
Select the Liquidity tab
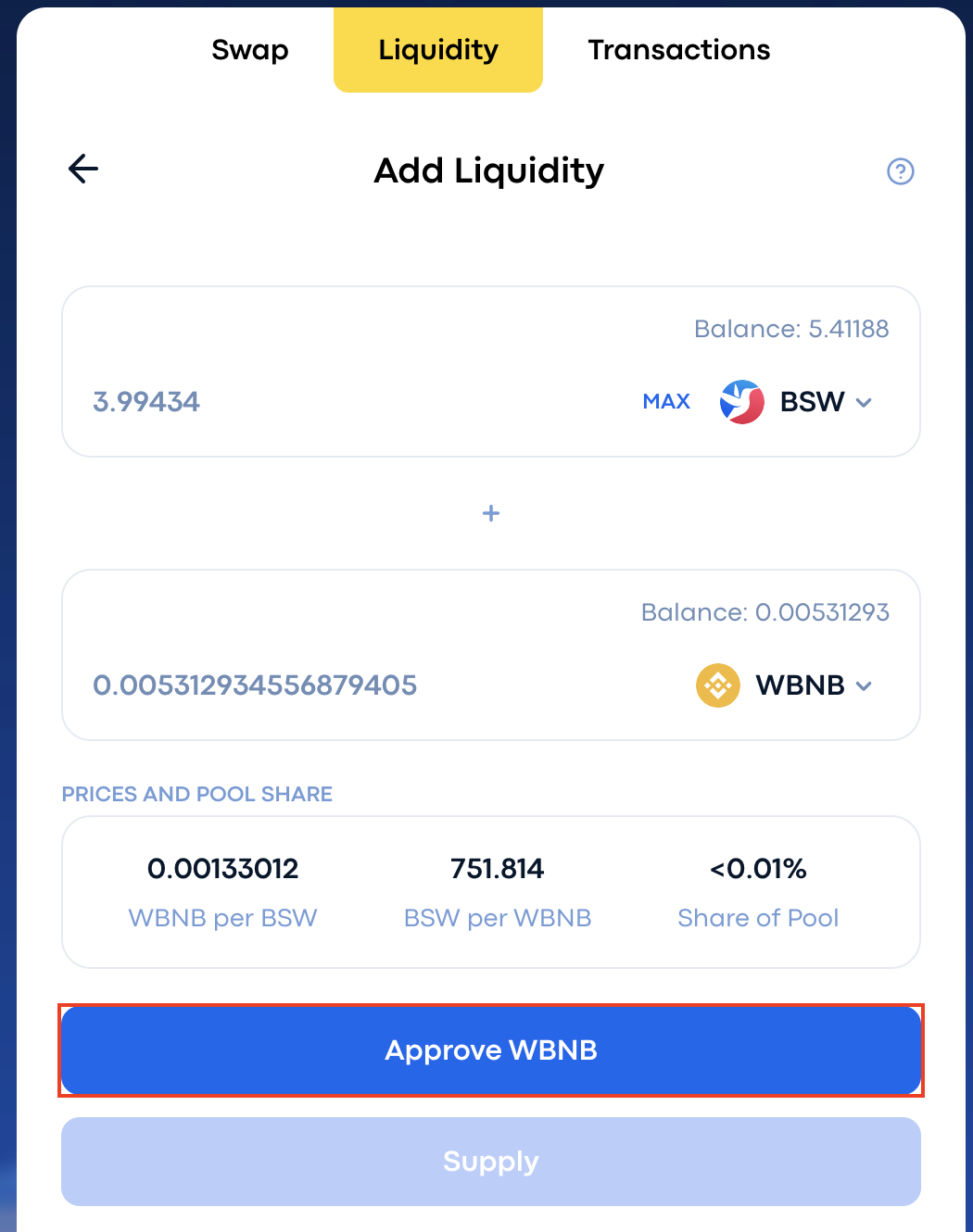point(438,50)
